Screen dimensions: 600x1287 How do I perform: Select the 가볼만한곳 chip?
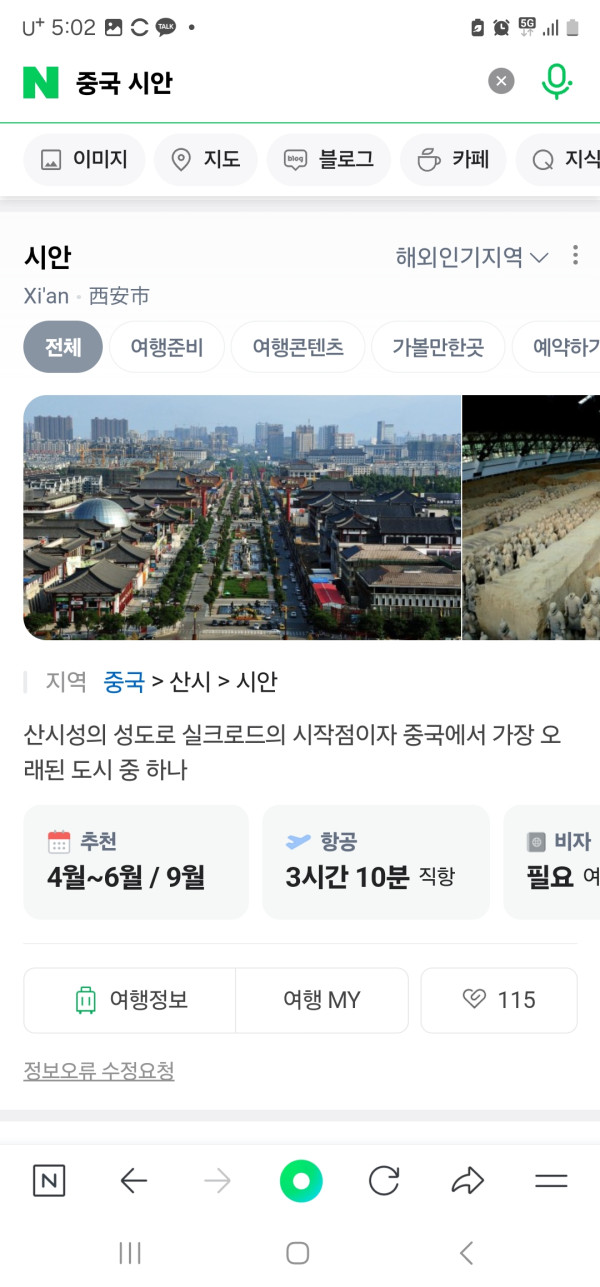438,347
